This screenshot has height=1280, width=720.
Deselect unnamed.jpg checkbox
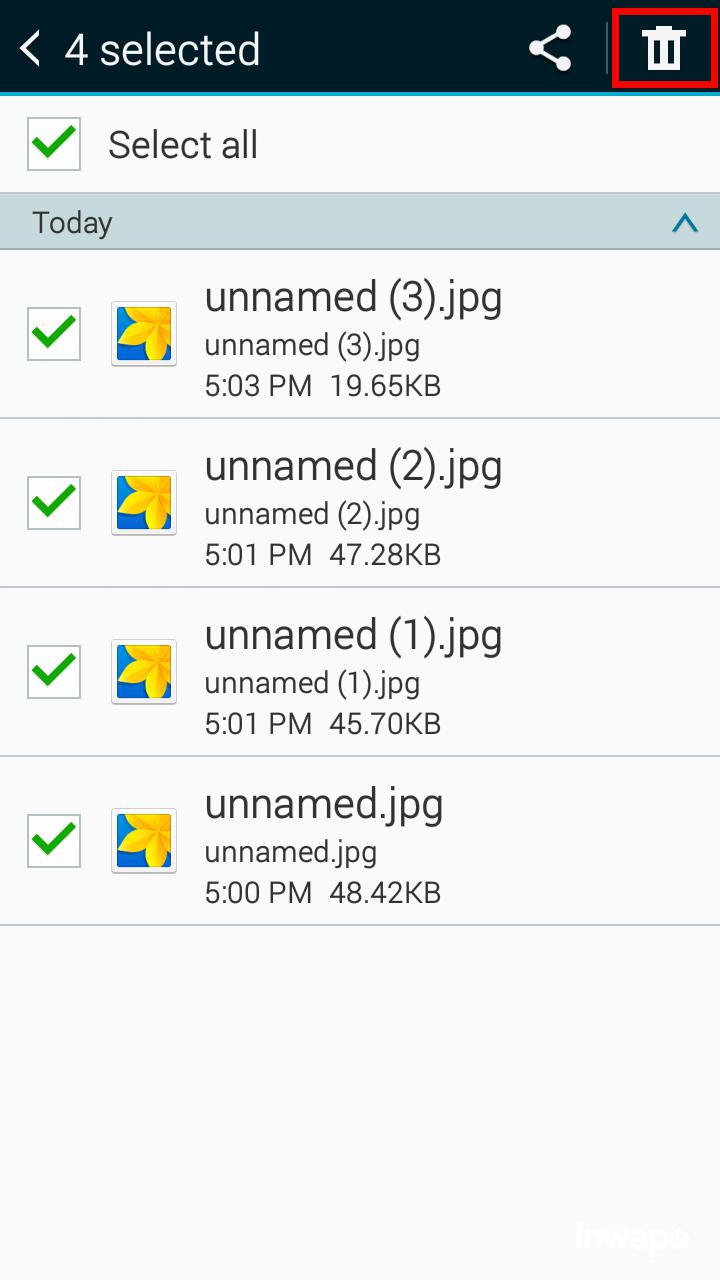click(54, 840)
